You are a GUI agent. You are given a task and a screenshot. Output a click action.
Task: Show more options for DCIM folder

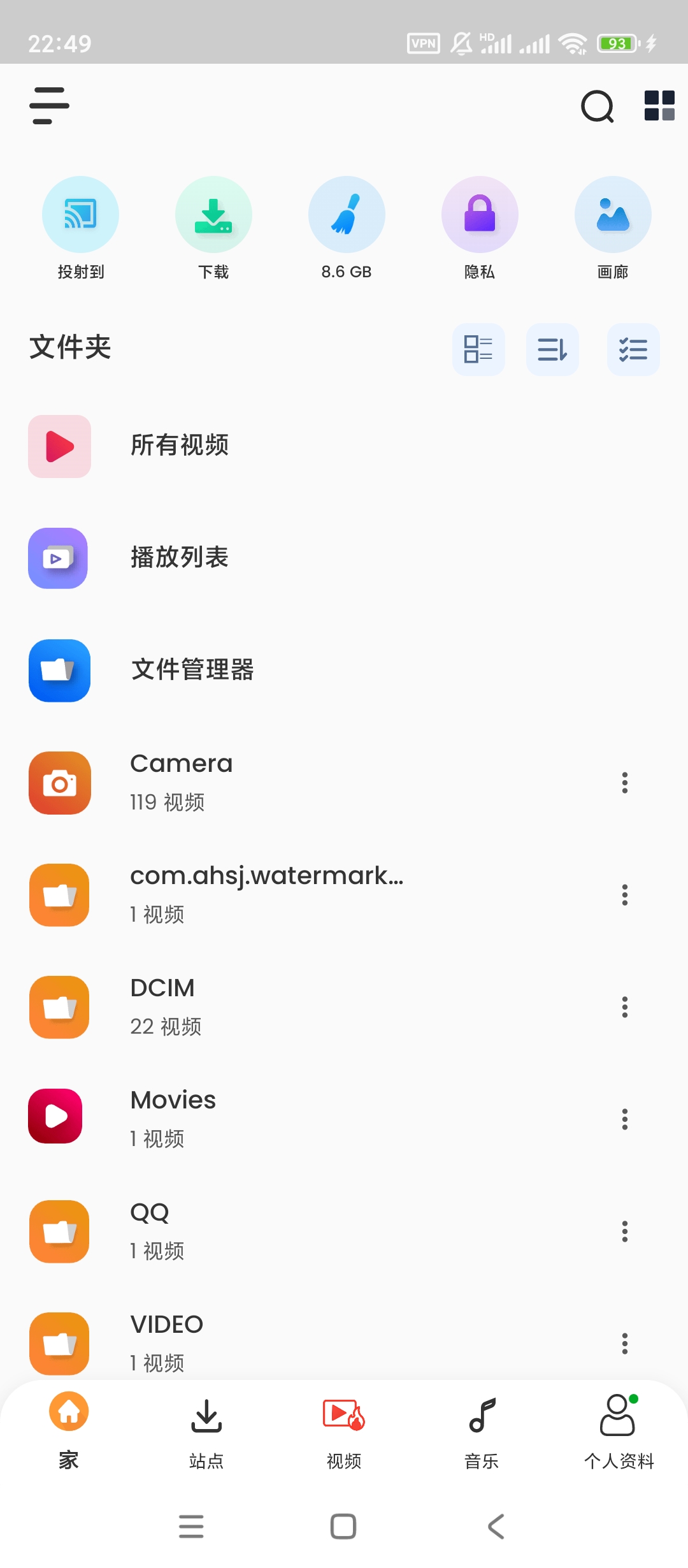point(625,1007)
